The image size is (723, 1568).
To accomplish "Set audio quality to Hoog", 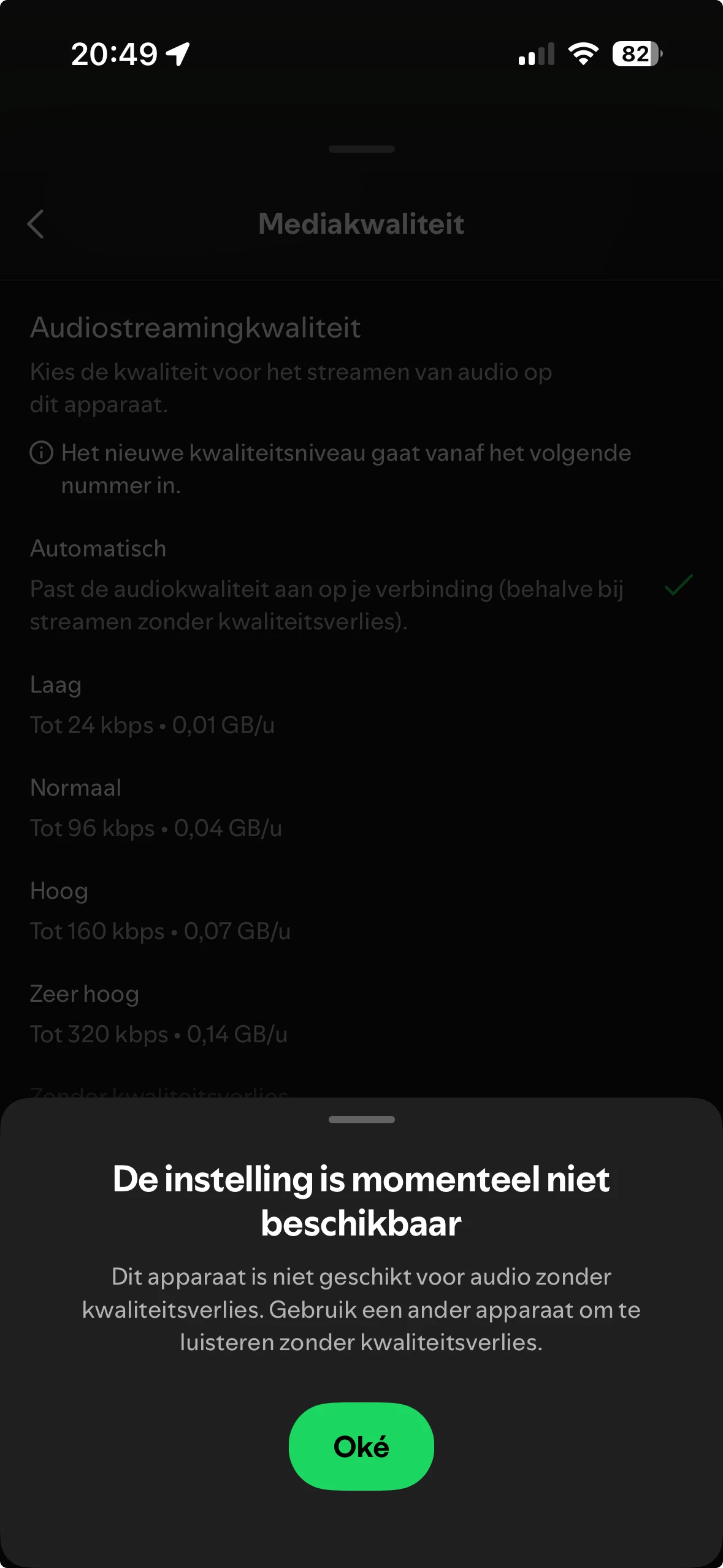I will point(184,910).
